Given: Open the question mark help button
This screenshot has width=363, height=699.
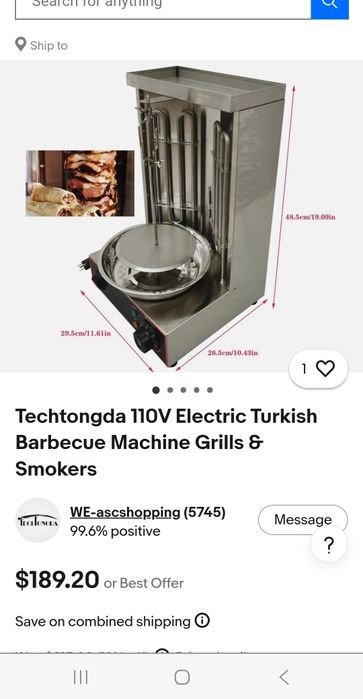Looking at the screenshot, I should [x=329, y=545].
